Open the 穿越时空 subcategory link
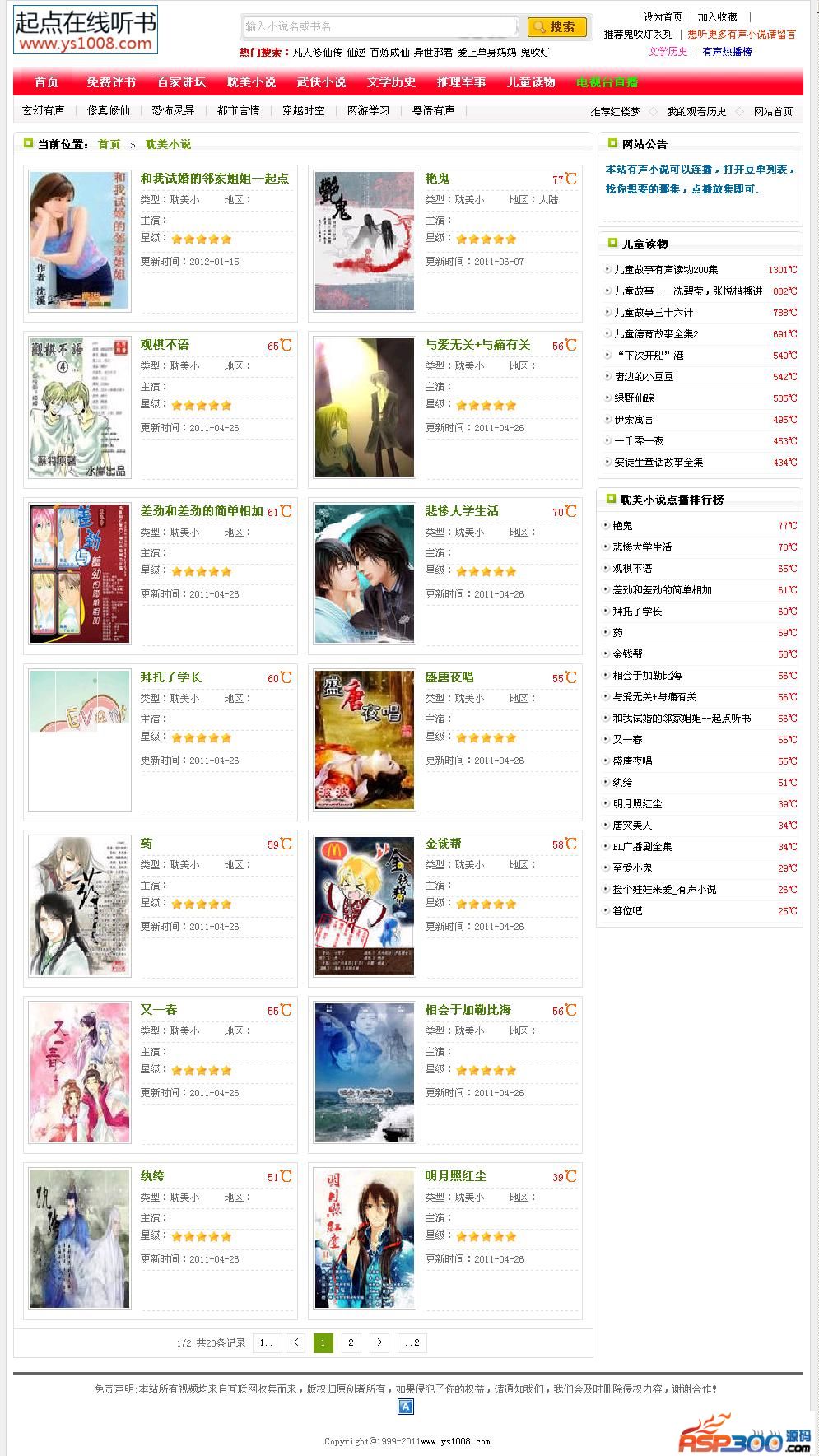Viewport: 819px width, 1456px height. click(303, 110)
